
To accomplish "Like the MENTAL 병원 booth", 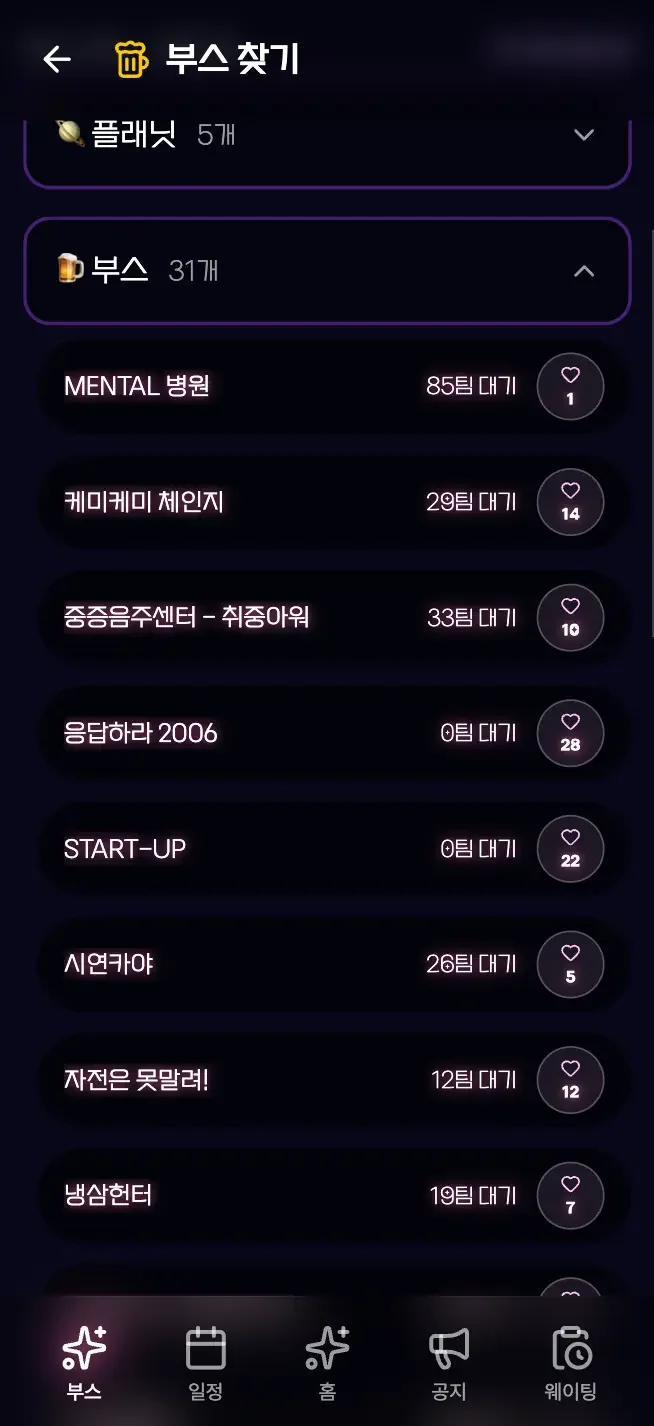I will point(570,386).
